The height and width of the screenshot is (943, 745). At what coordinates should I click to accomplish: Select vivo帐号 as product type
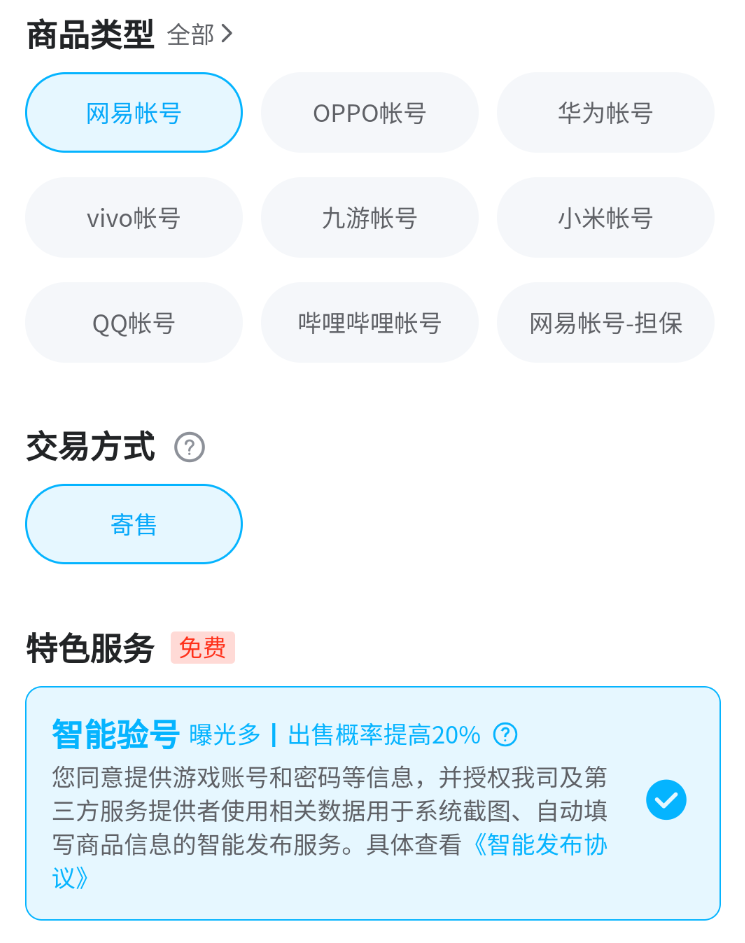[134, 218]
